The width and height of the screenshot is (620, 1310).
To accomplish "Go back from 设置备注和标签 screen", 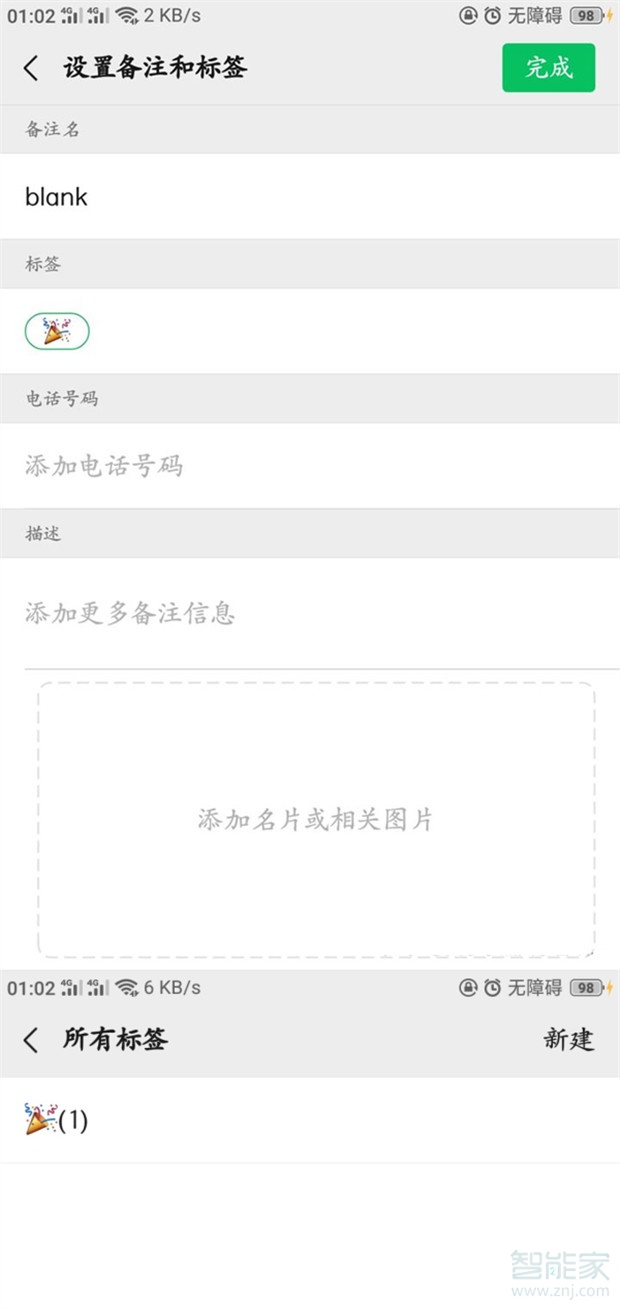I will (x=31, y=68).
